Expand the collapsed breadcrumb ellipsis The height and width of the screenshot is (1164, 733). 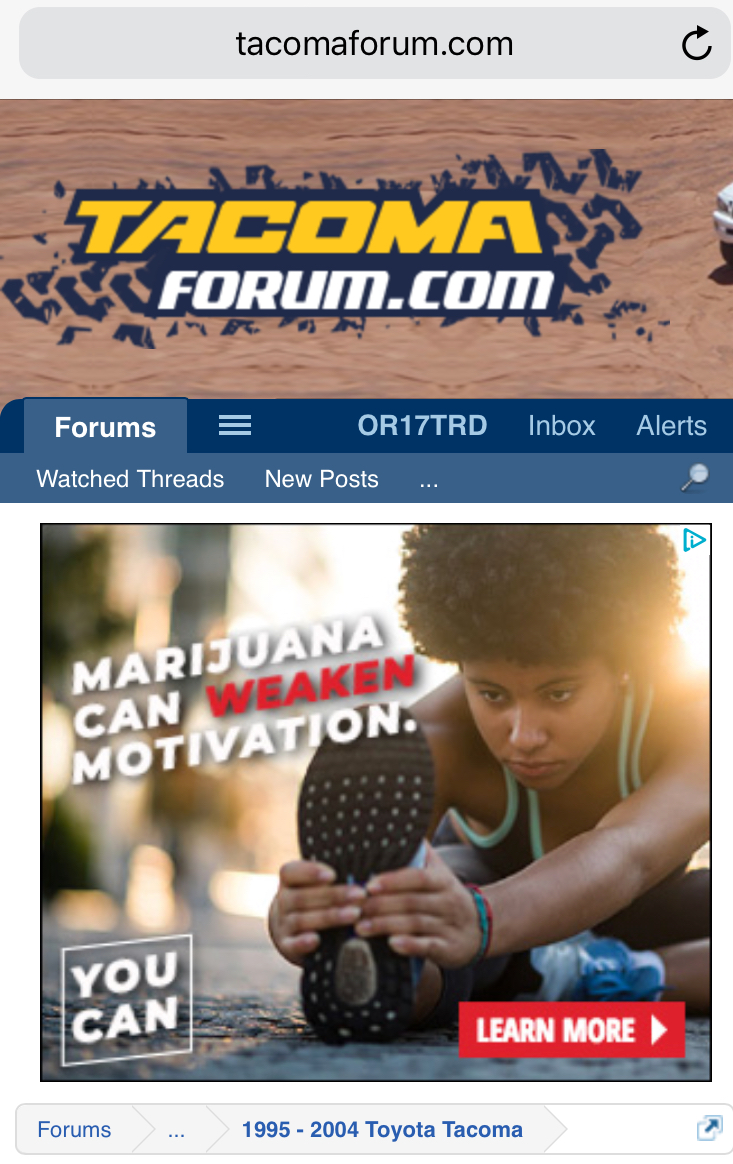[177, 1131]
